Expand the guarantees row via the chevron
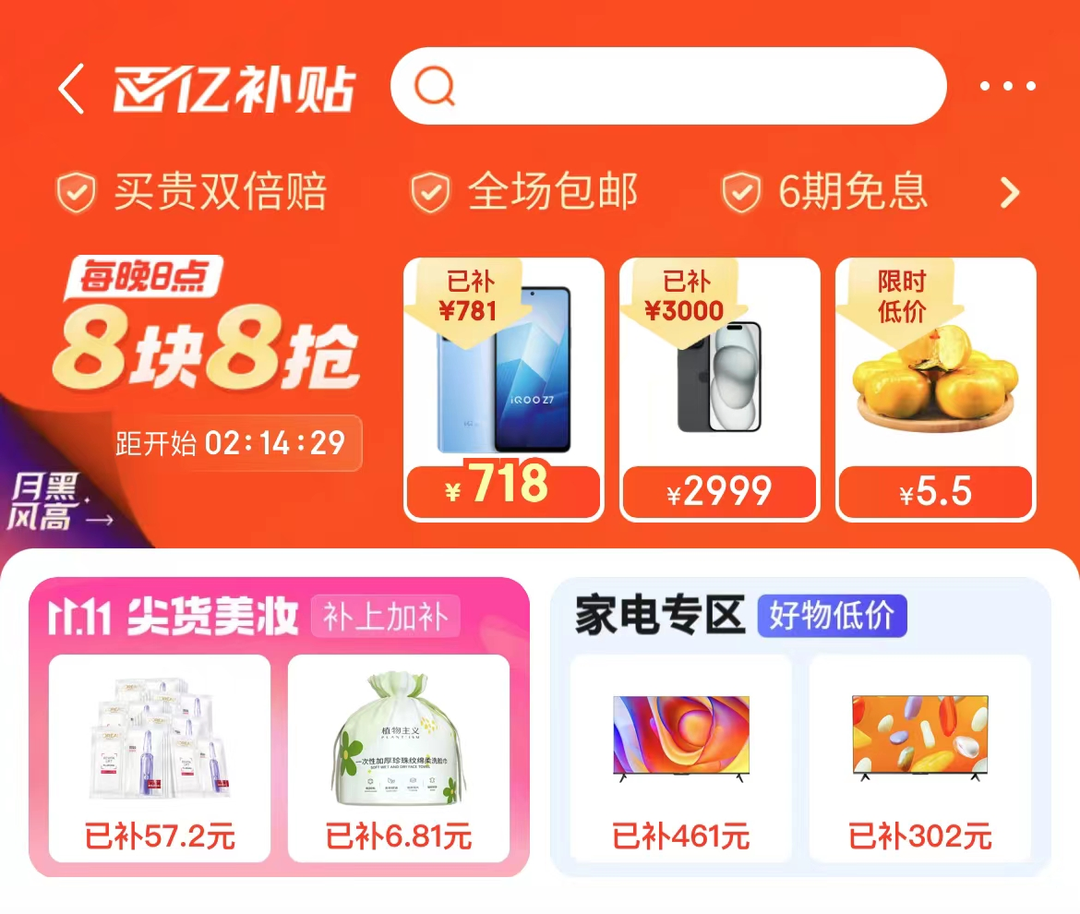The image size is (1080, 914). [x=1010, y=193]
